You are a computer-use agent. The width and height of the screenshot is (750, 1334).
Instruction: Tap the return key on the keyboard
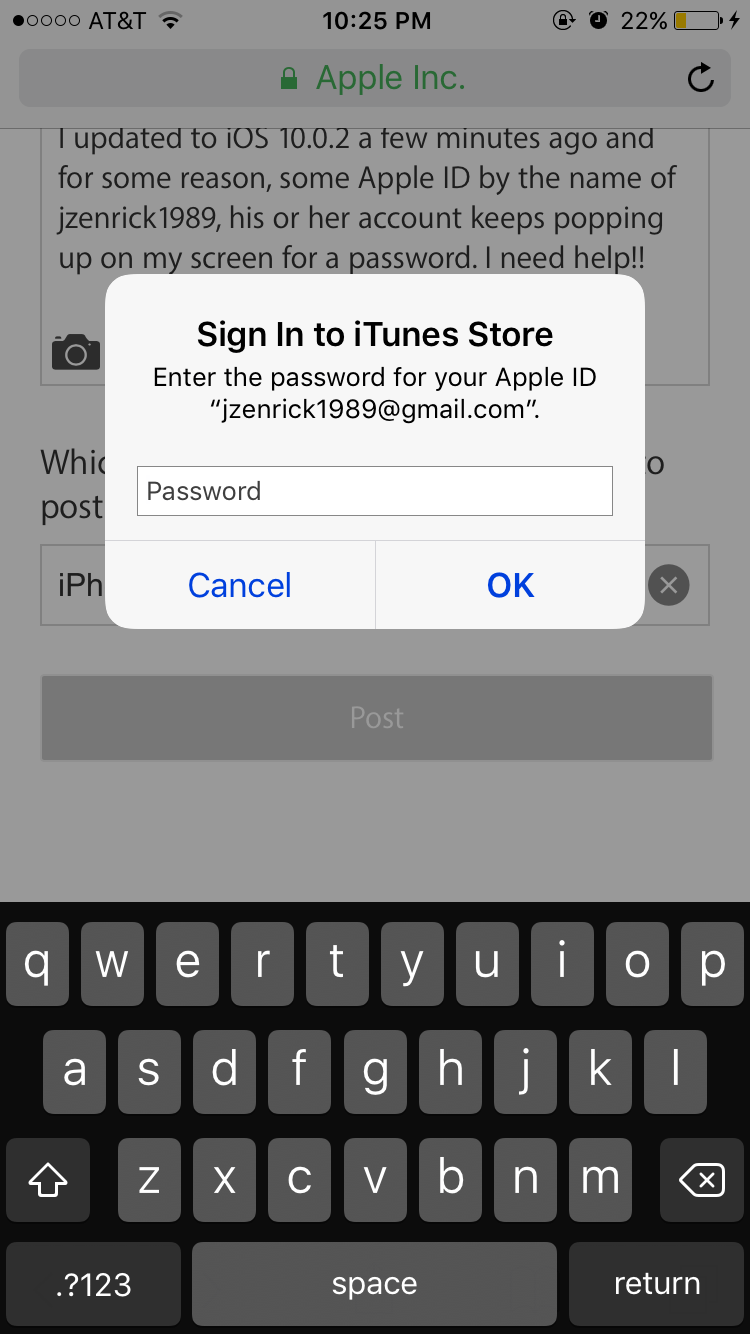coord(656,1284)
